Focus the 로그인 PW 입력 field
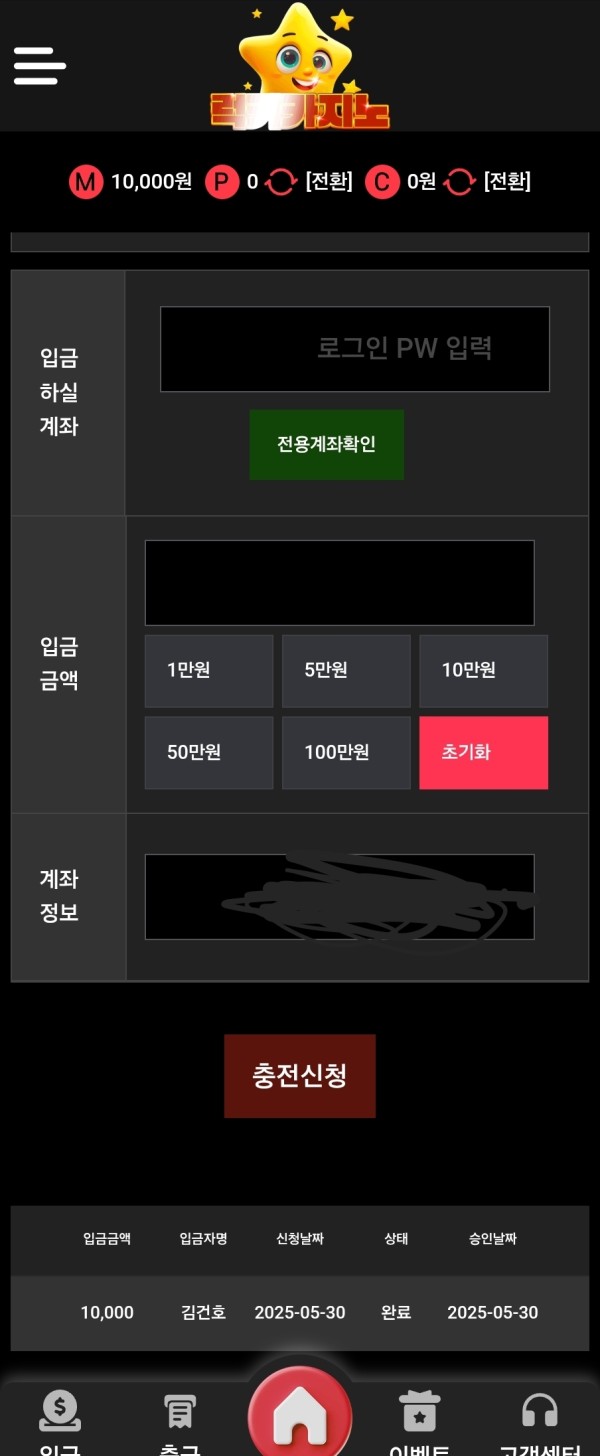 pos(355,349)
